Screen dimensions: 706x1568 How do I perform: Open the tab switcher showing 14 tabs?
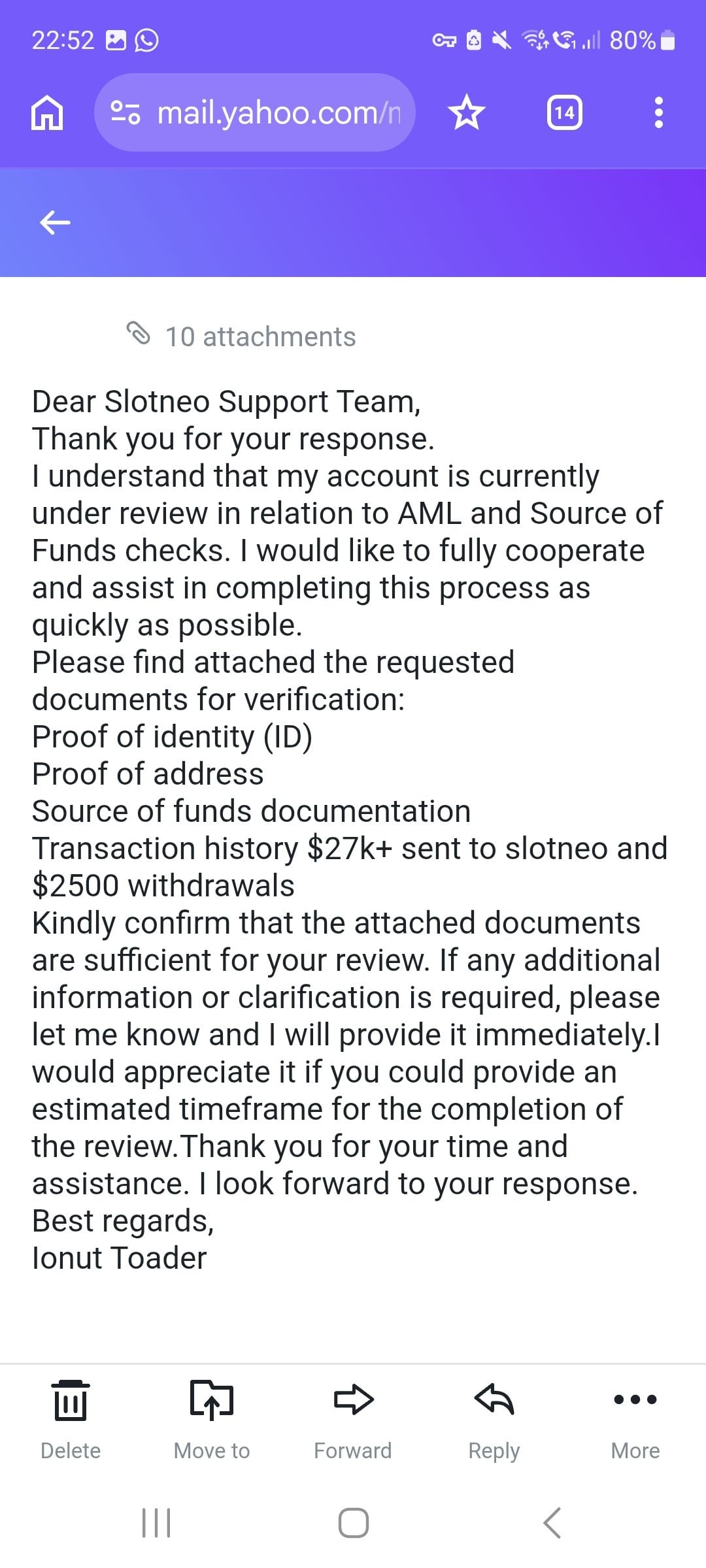[564, 113]
